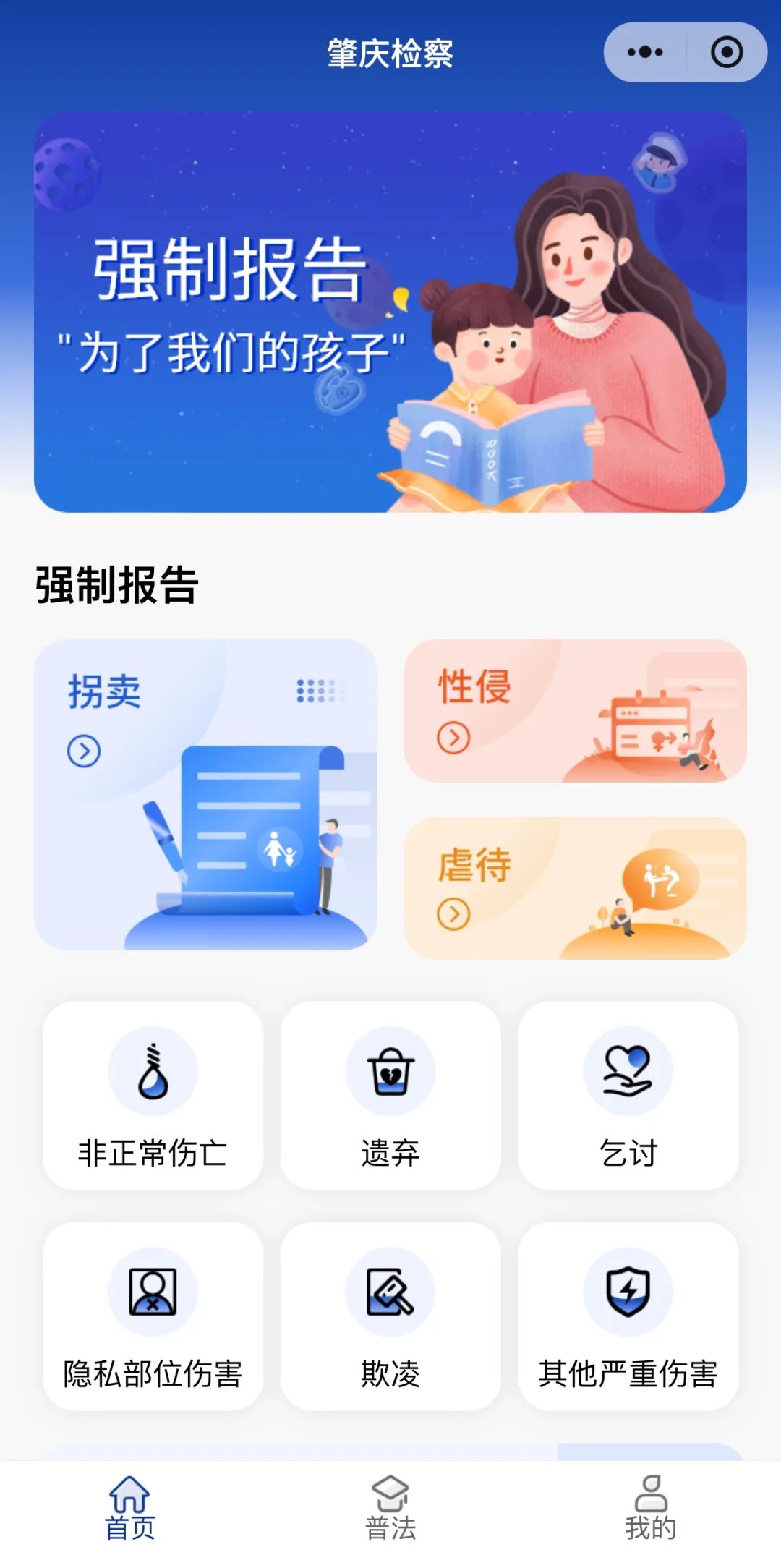Open the mini program more options menu
This screenshot has height=1568, width=781.
(x=645, y=52)
